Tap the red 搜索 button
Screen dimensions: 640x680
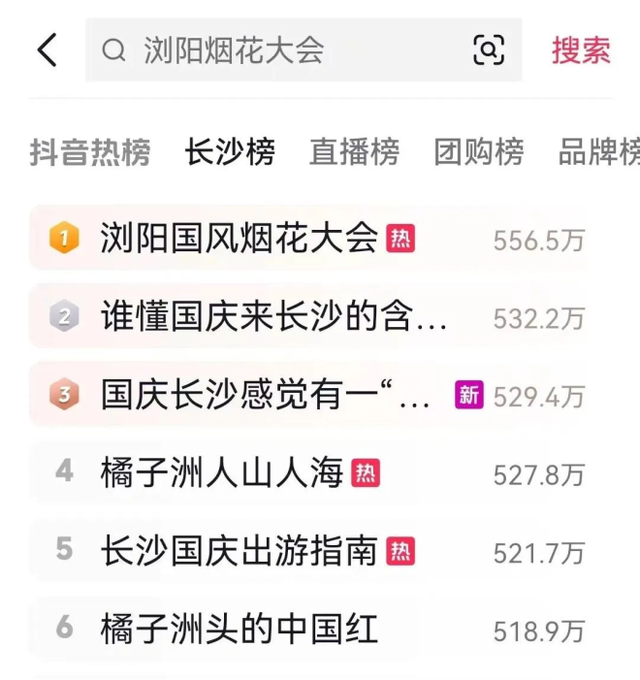[x=581, y=50]
